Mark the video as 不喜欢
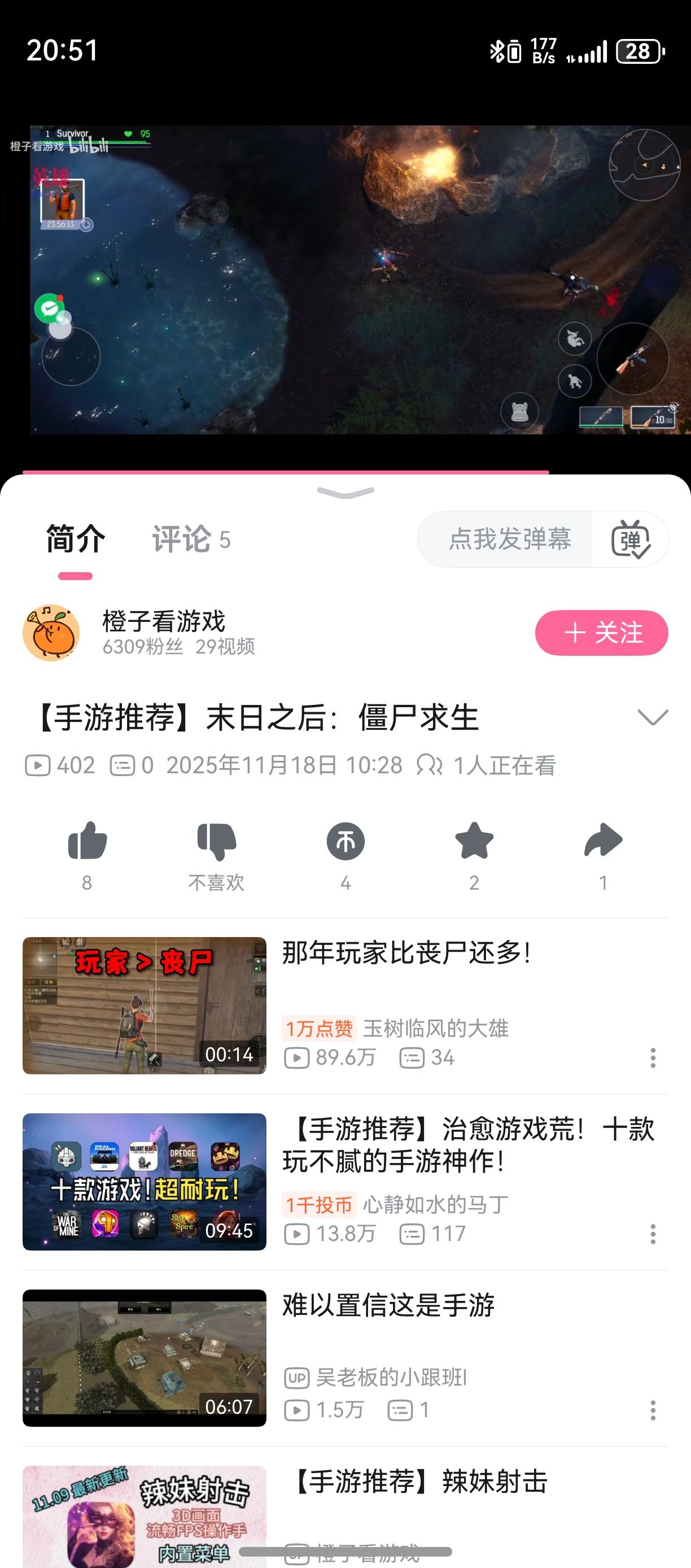 (x=217, y=842)
